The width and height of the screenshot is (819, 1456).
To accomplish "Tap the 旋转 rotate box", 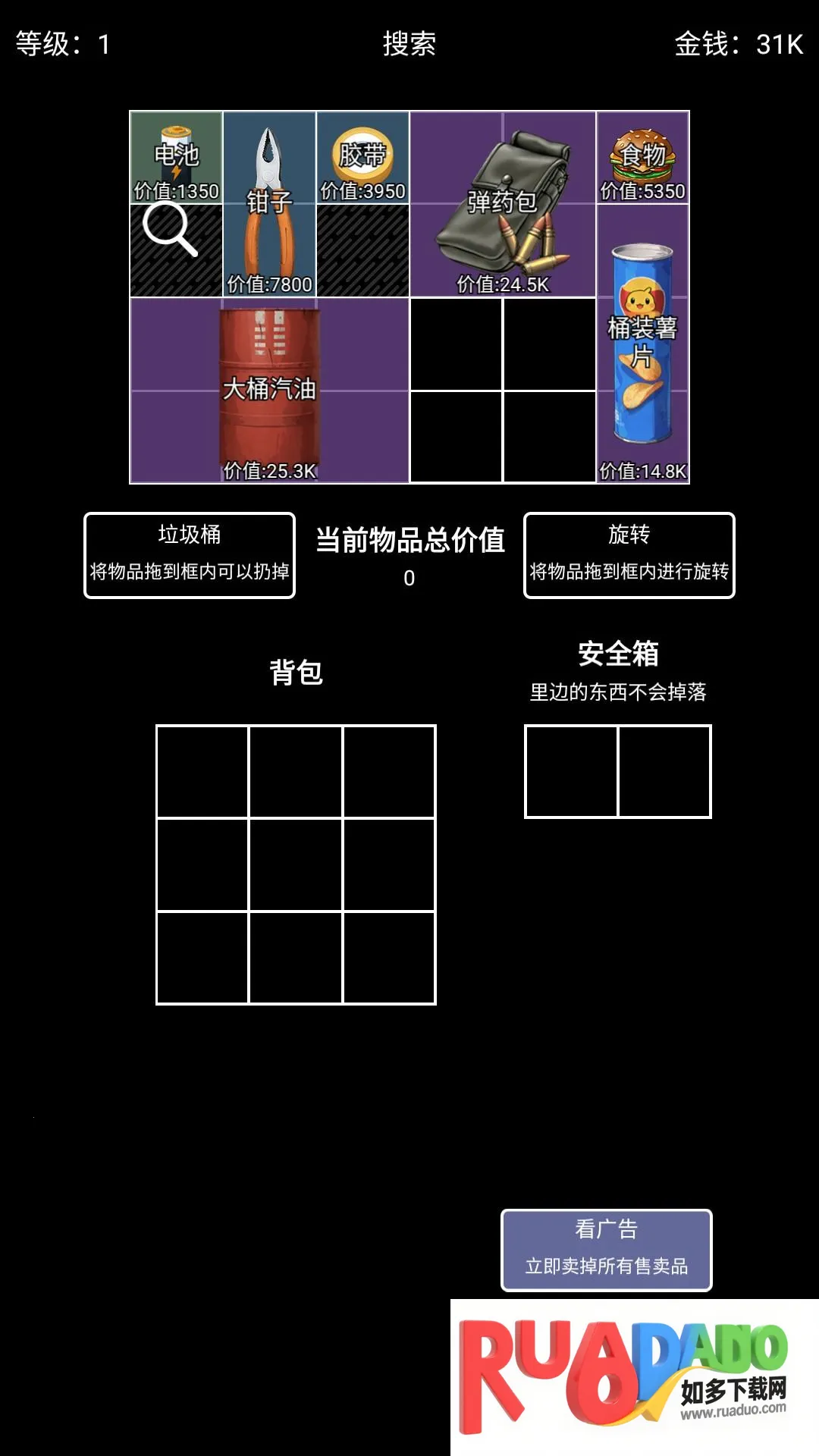I will pos(629,555).
